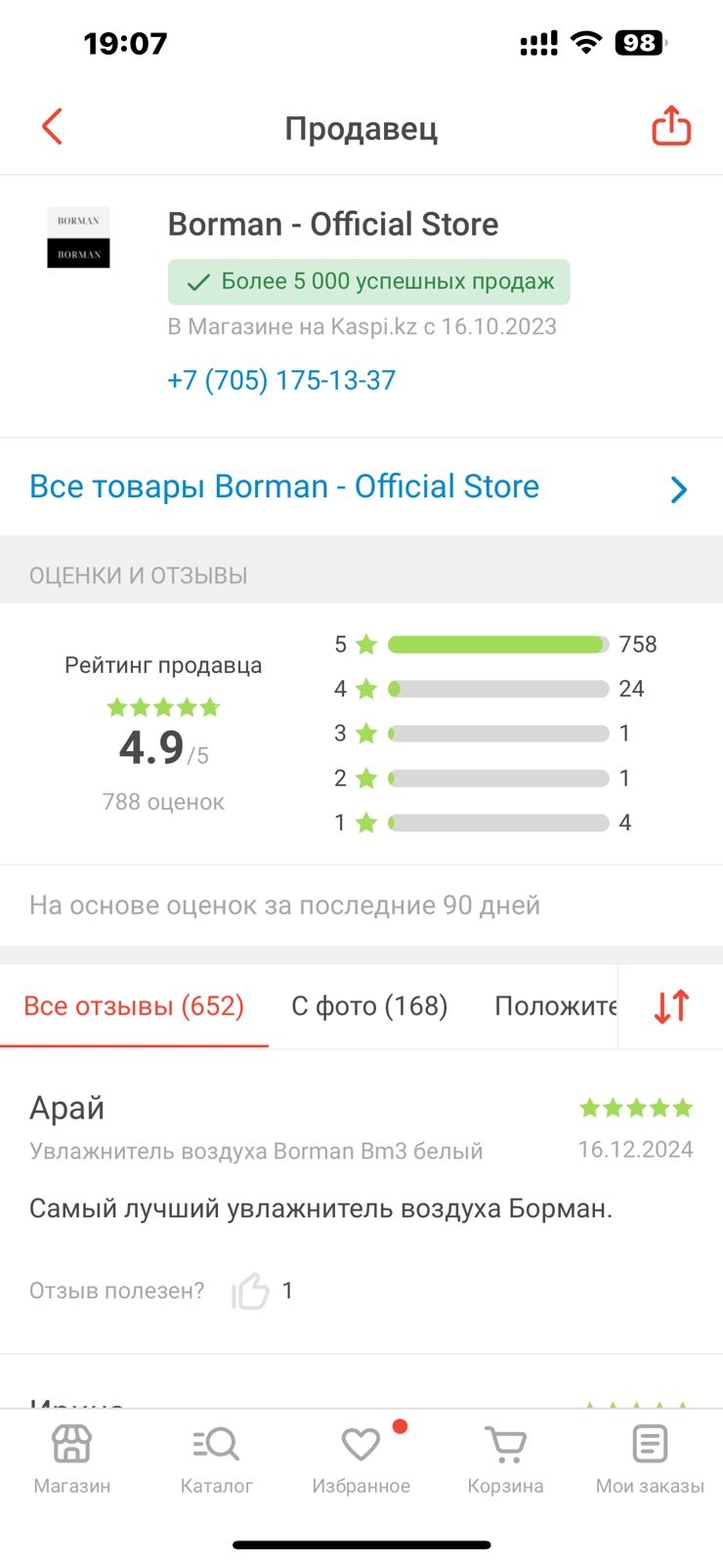Go to the Корзина cart
Viewport: 723px width, 1563px height.
(x=505, y=1459)
